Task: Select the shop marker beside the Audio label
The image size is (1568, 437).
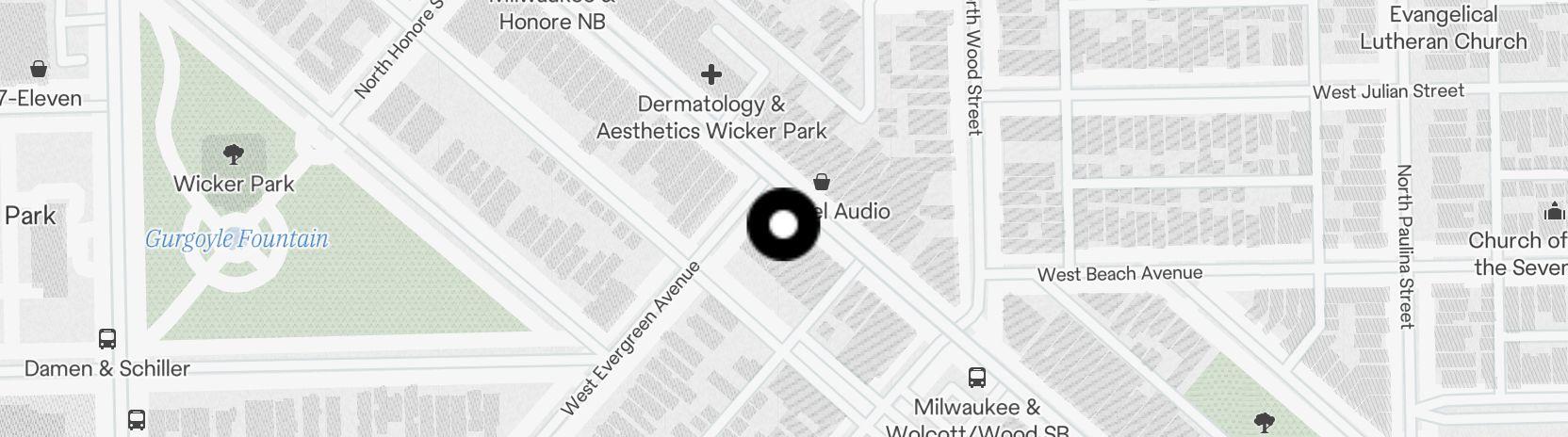Action: pos(822,181)
